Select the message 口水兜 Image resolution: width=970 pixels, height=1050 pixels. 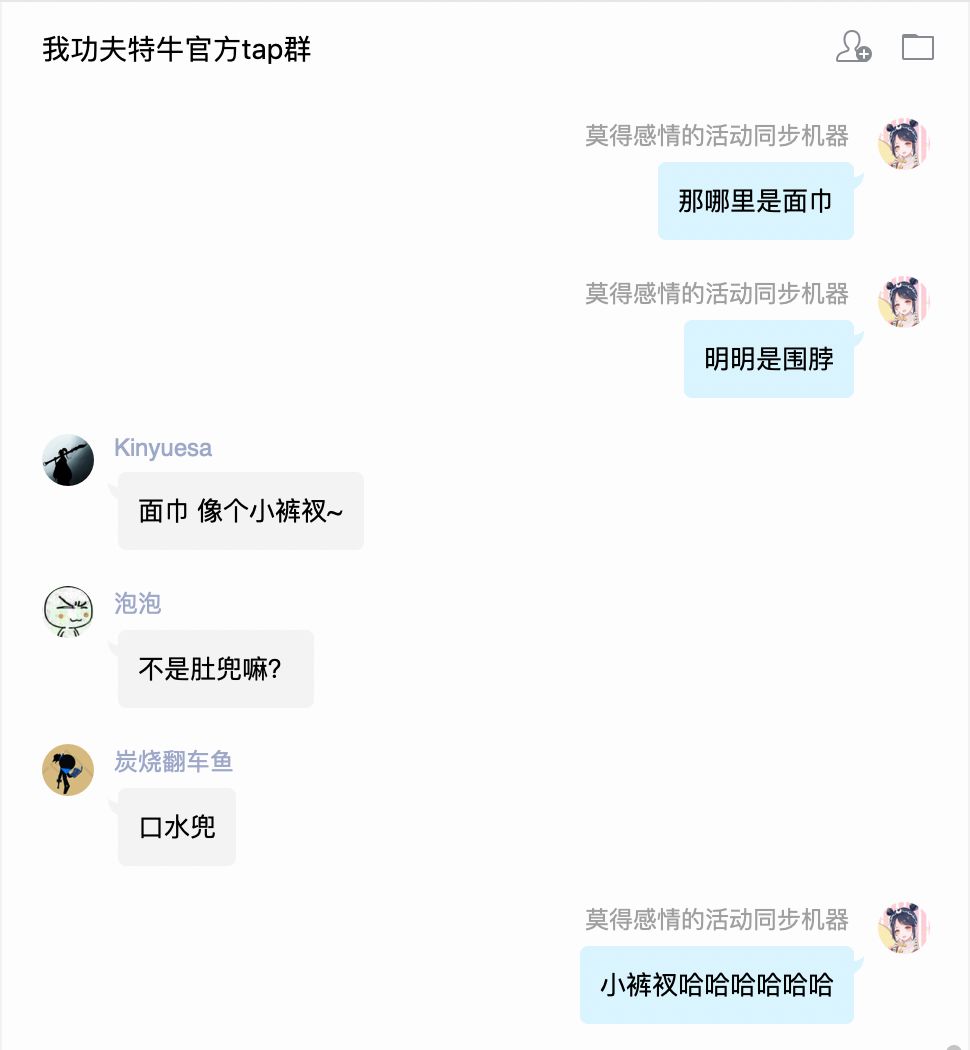tap(176, 826)
